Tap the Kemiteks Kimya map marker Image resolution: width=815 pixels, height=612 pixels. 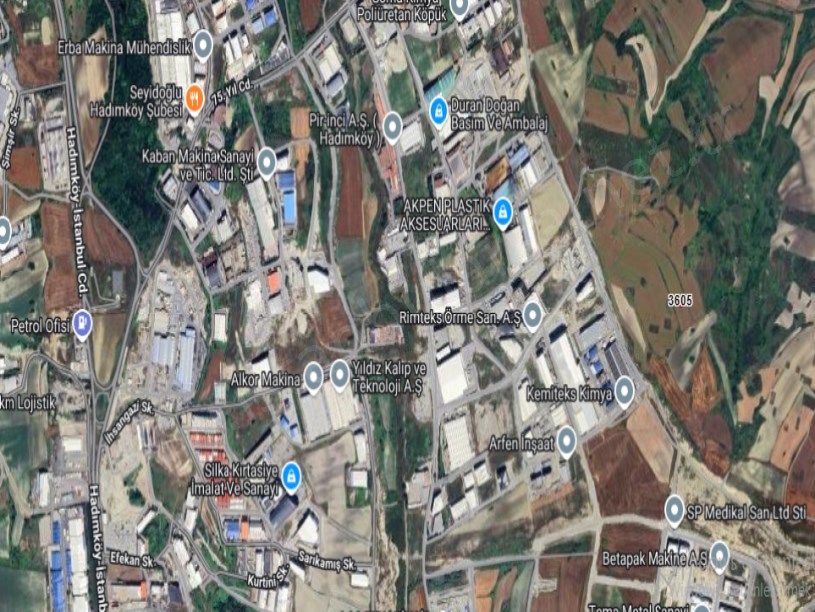tap(625, 390)
